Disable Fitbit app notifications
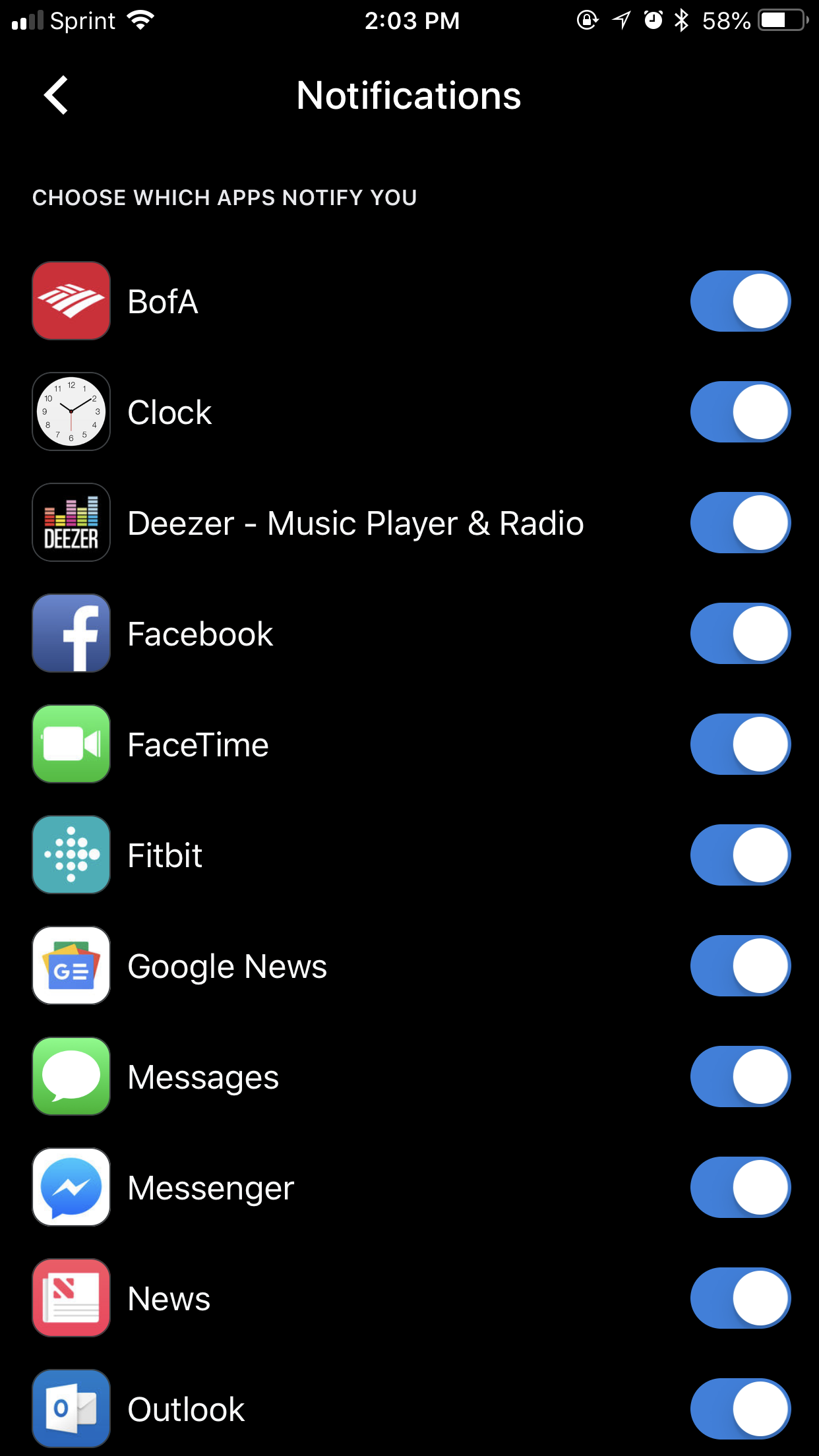The height and width of the screenshot is (1456, 819). (741, 855)
